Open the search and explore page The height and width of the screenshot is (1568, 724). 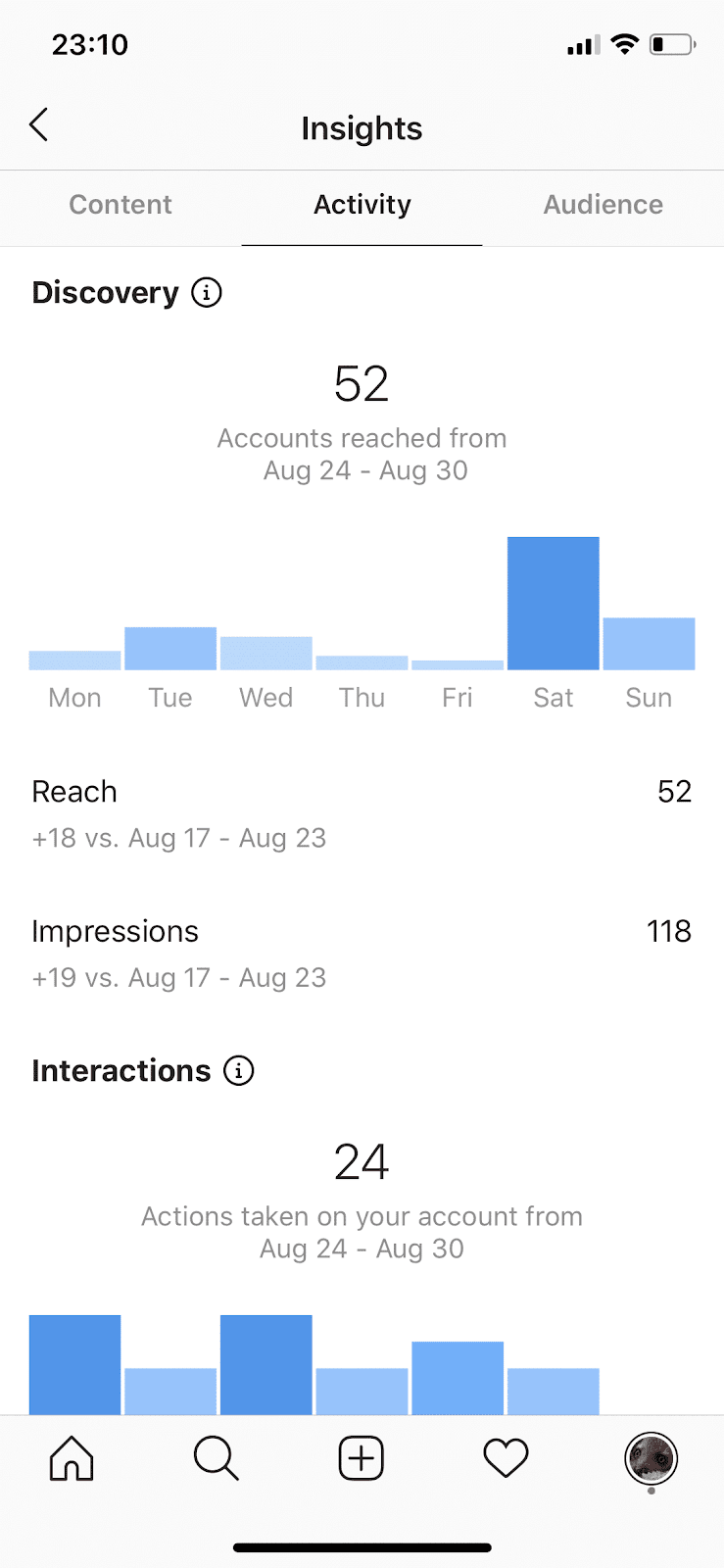[217, 1458]
